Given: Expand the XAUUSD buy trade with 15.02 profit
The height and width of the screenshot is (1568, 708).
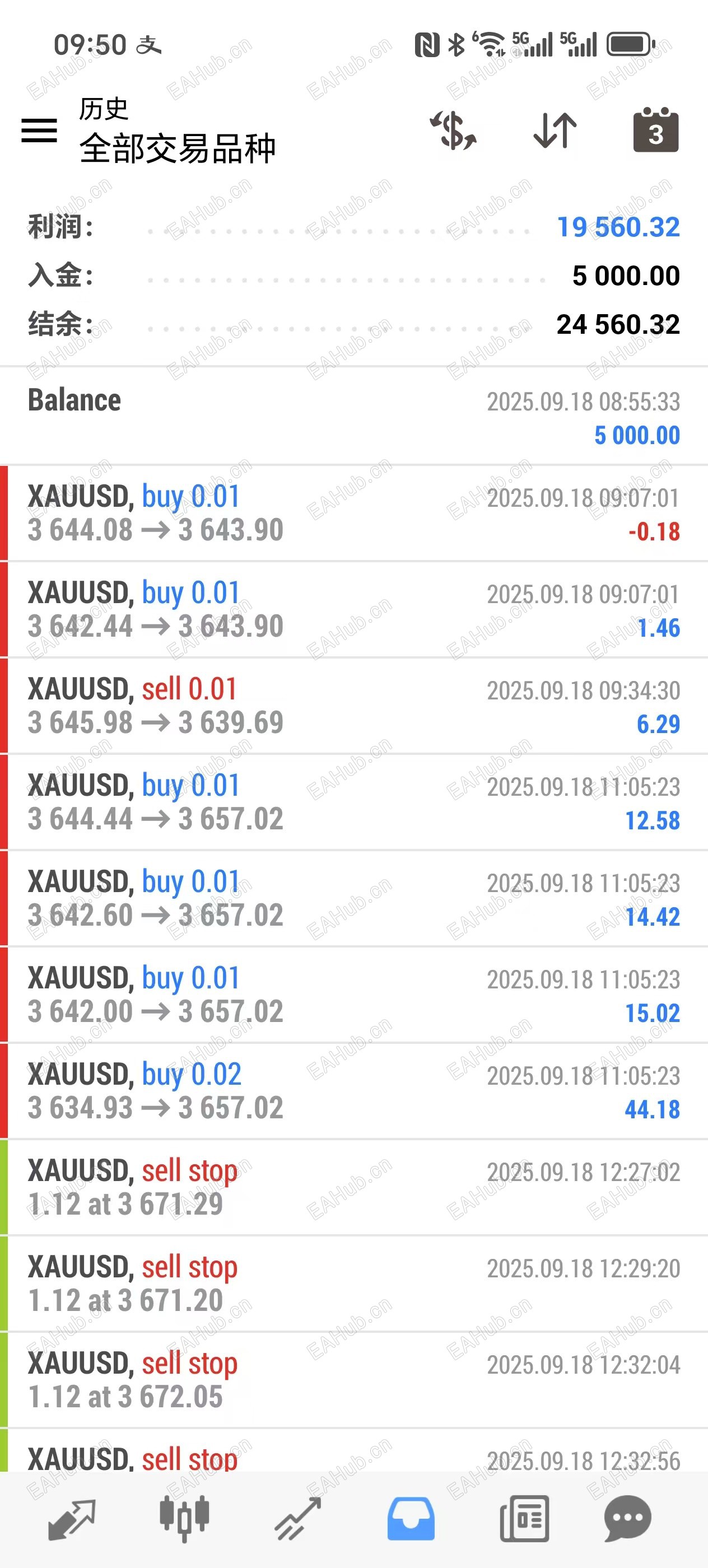Looking at the screenshot, I should click(353, 994).
